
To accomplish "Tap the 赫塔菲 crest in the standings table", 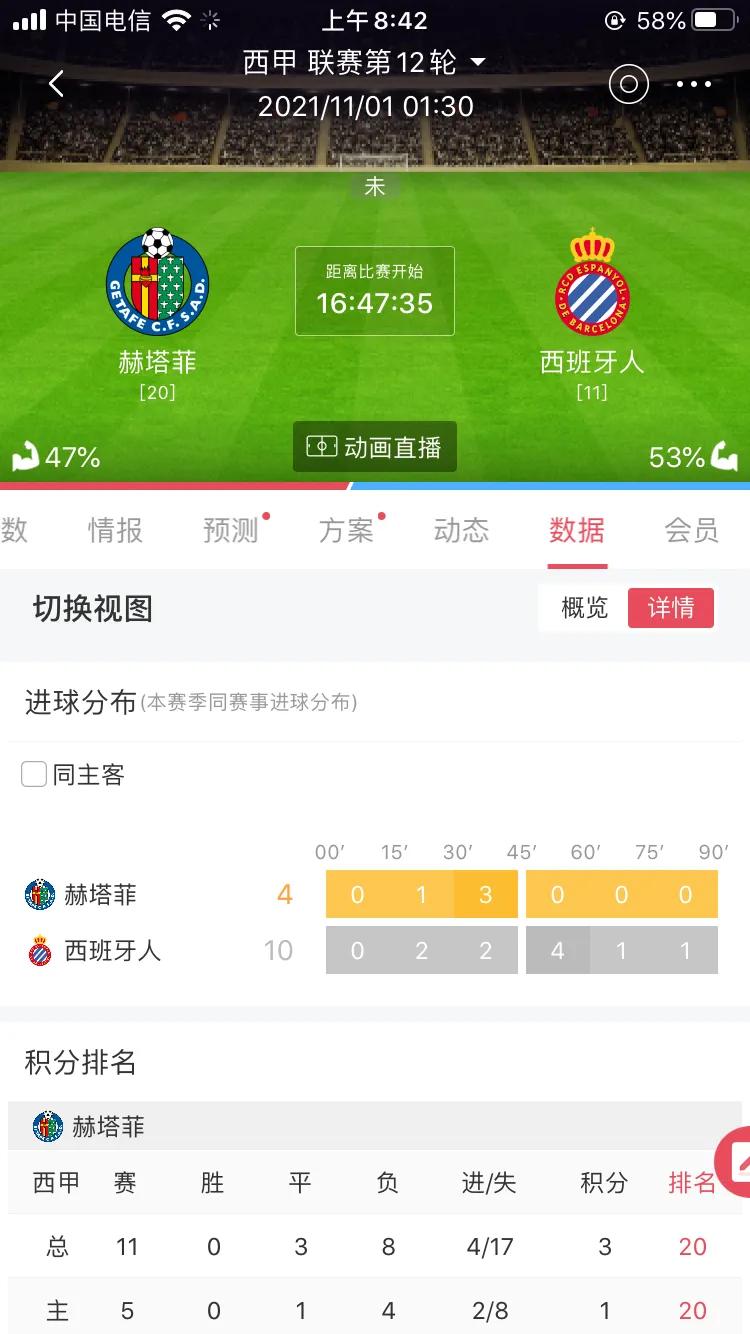I will tap(47, 1125).
